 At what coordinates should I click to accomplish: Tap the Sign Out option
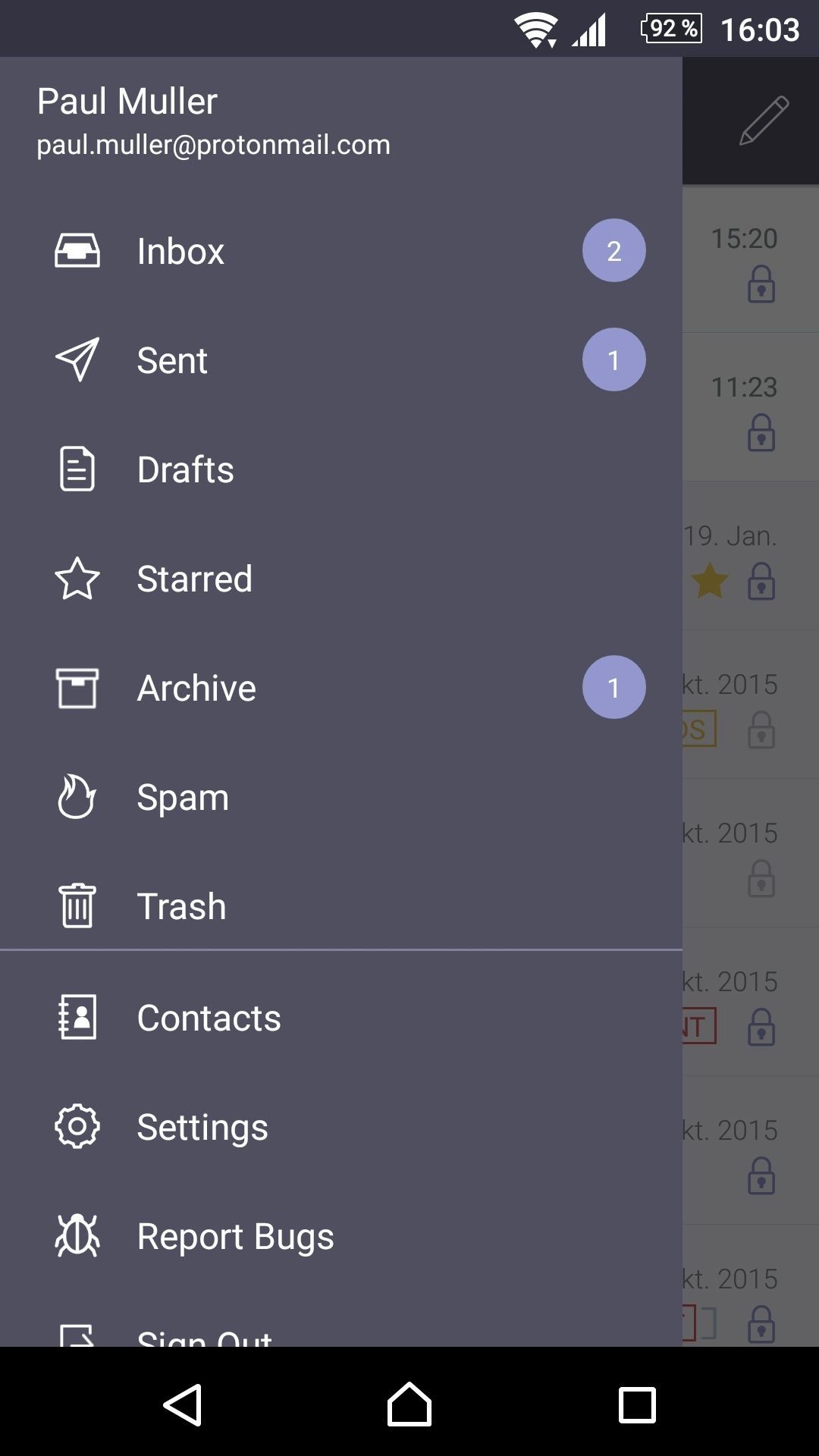pyautogui.click(x=205, y=1336)
